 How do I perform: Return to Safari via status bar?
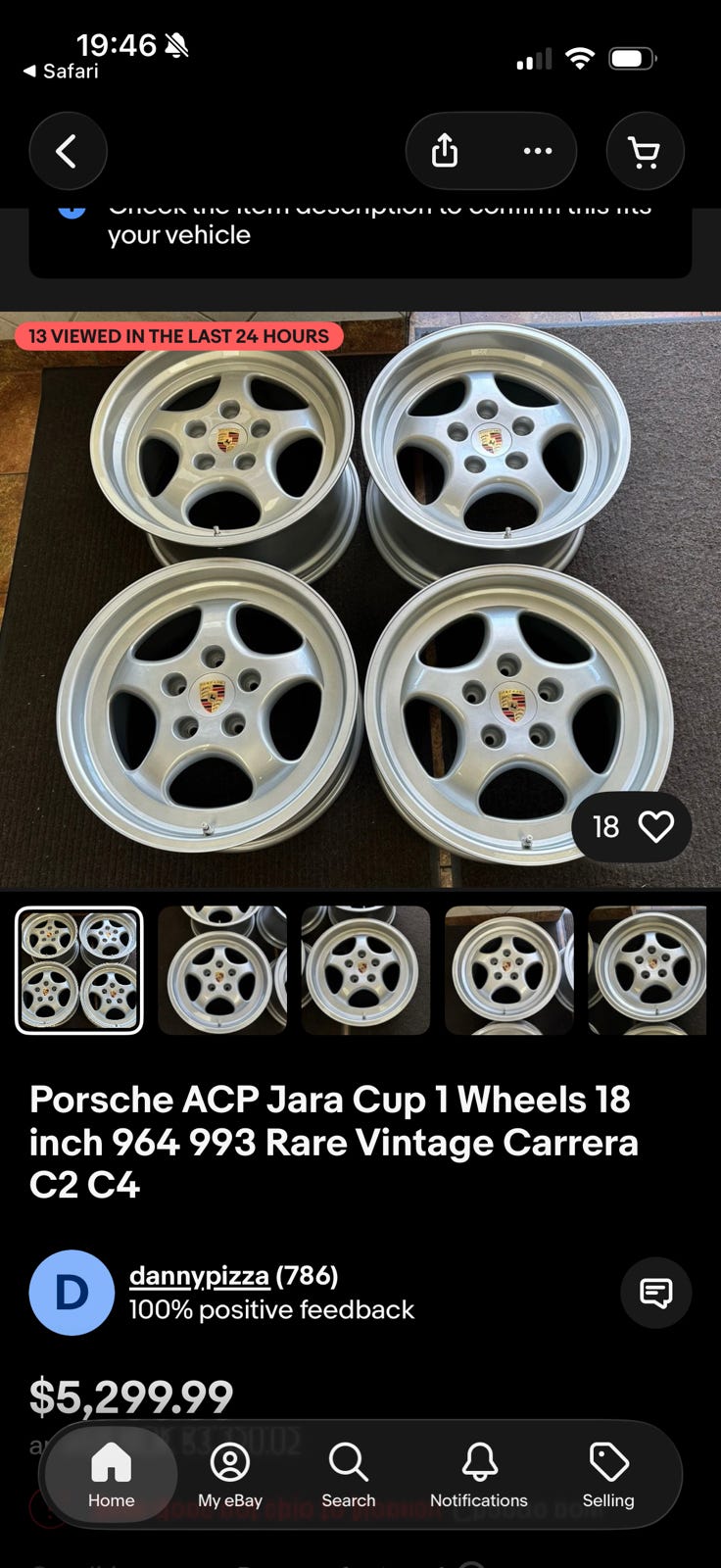(x=61, y=72)
